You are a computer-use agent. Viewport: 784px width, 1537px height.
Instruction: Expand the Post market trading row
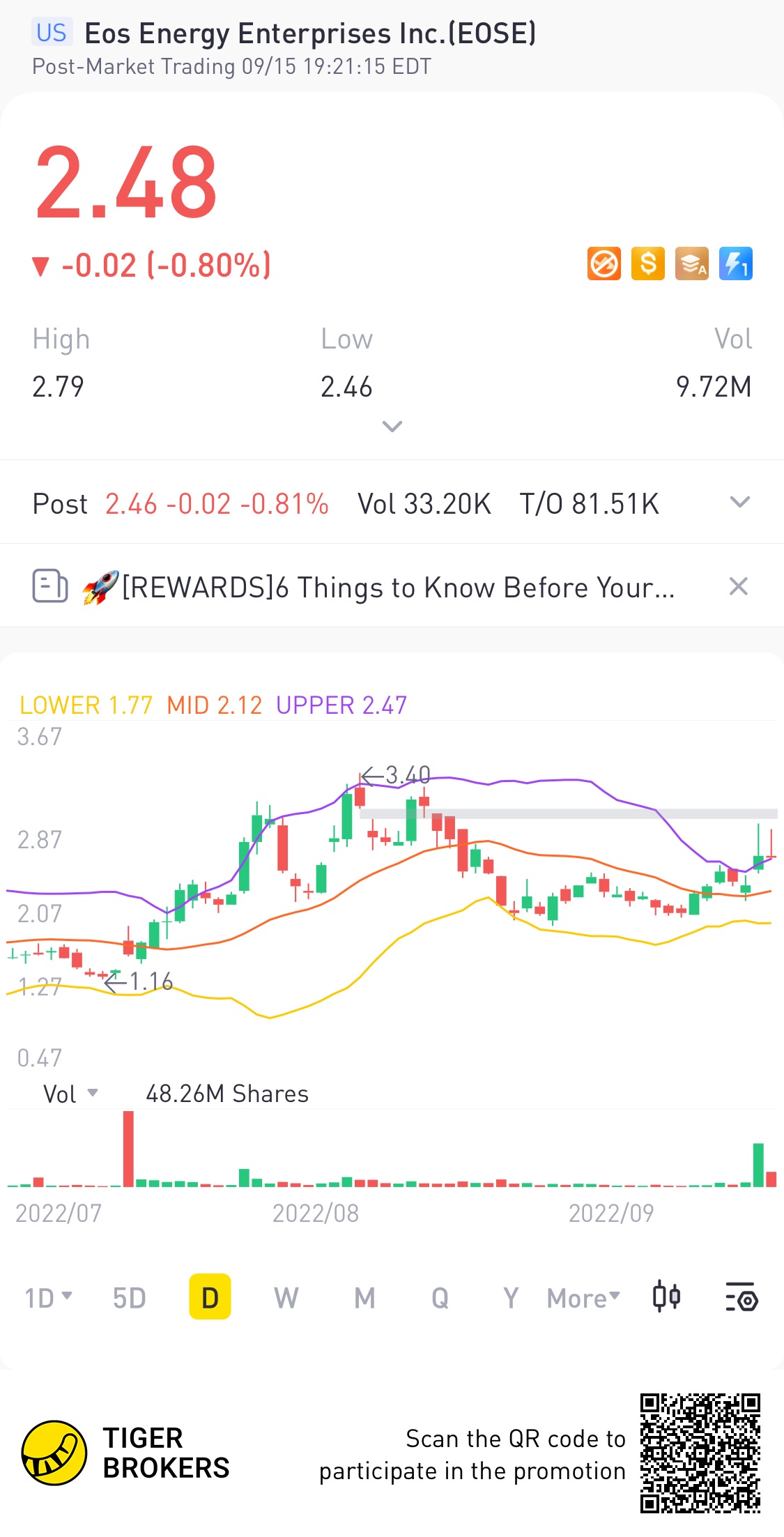click(739, 503)
